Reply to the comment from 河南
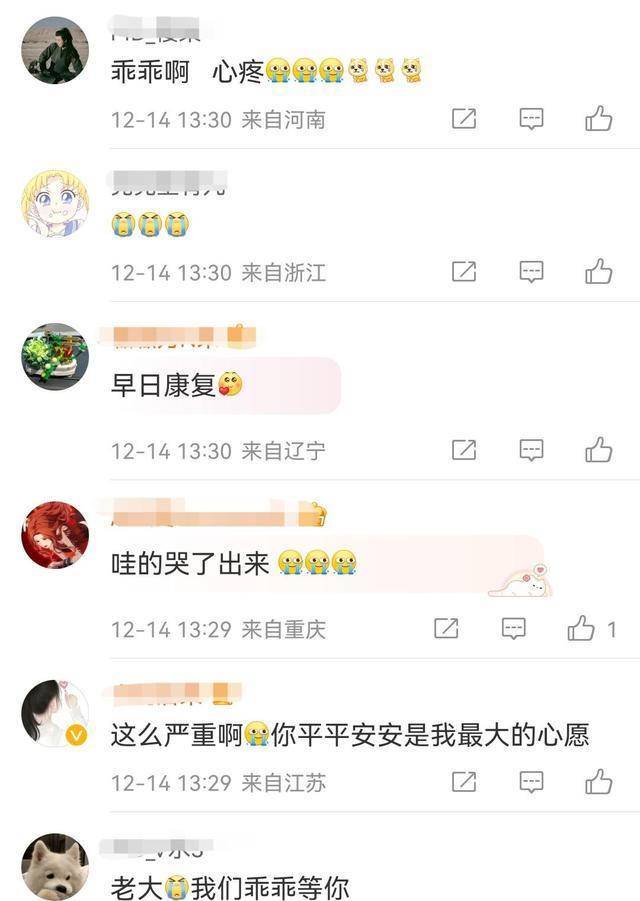 [531, 119]
